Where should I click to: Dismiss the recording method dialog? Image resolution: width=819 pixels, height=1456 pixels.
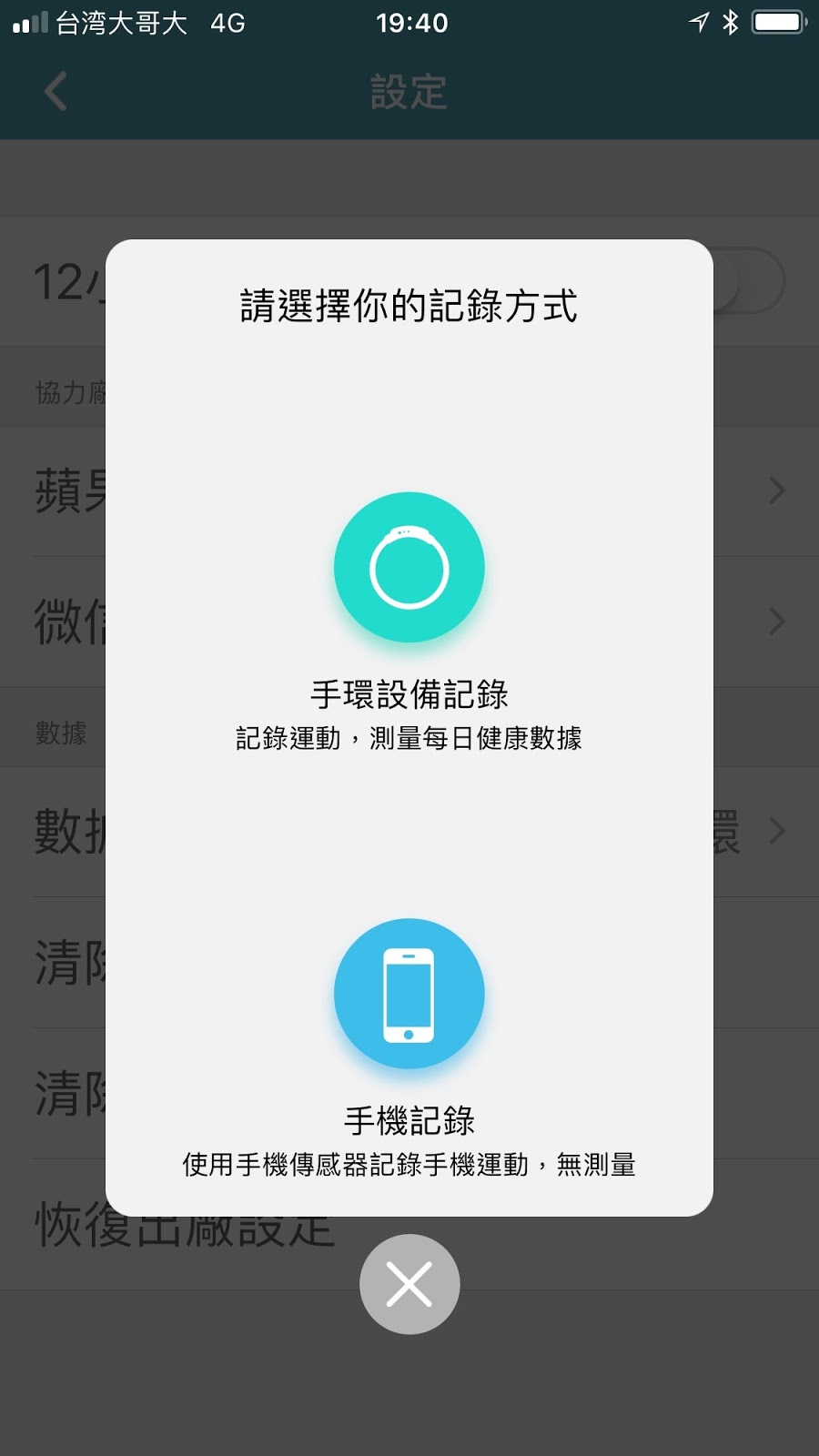409,1284
